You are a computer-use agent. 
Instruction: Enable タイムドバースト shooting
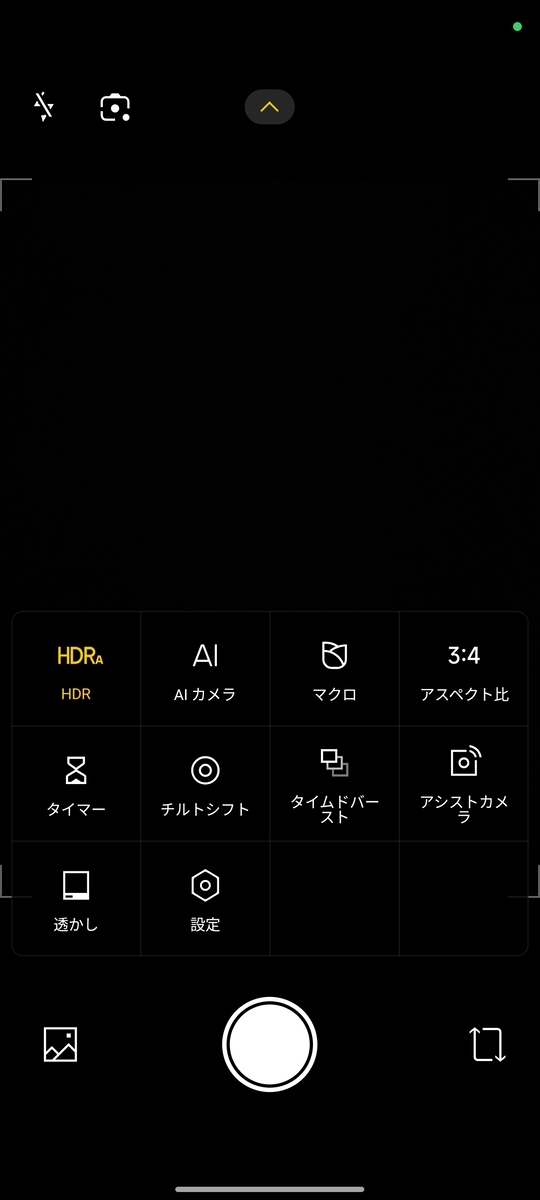(x=335, y=784)
